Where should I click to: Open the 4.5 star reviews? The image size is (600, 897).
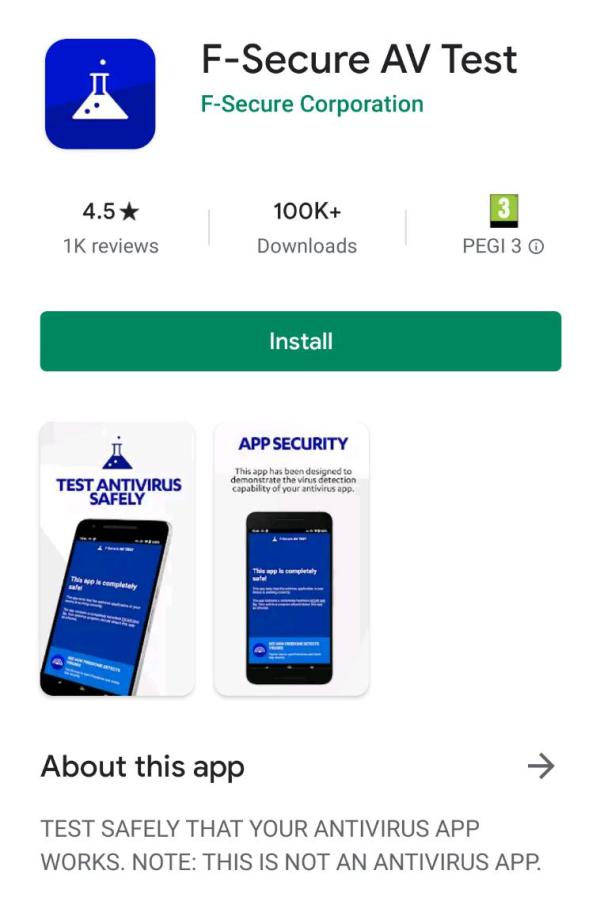coord(110,227)
